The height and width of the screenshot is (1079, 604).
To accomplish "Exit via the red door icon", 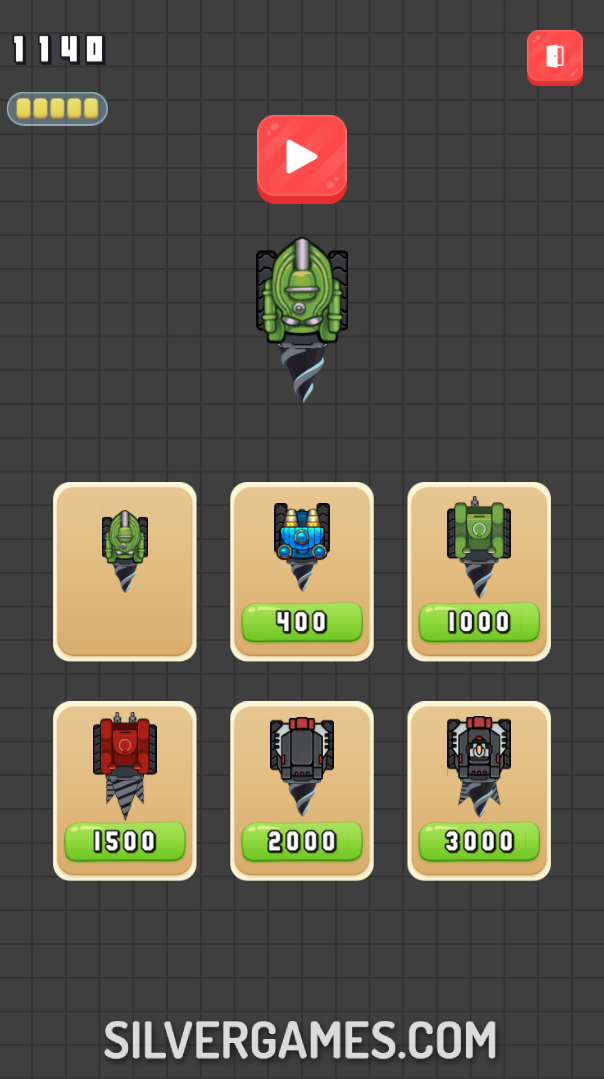I will point(555,56).
